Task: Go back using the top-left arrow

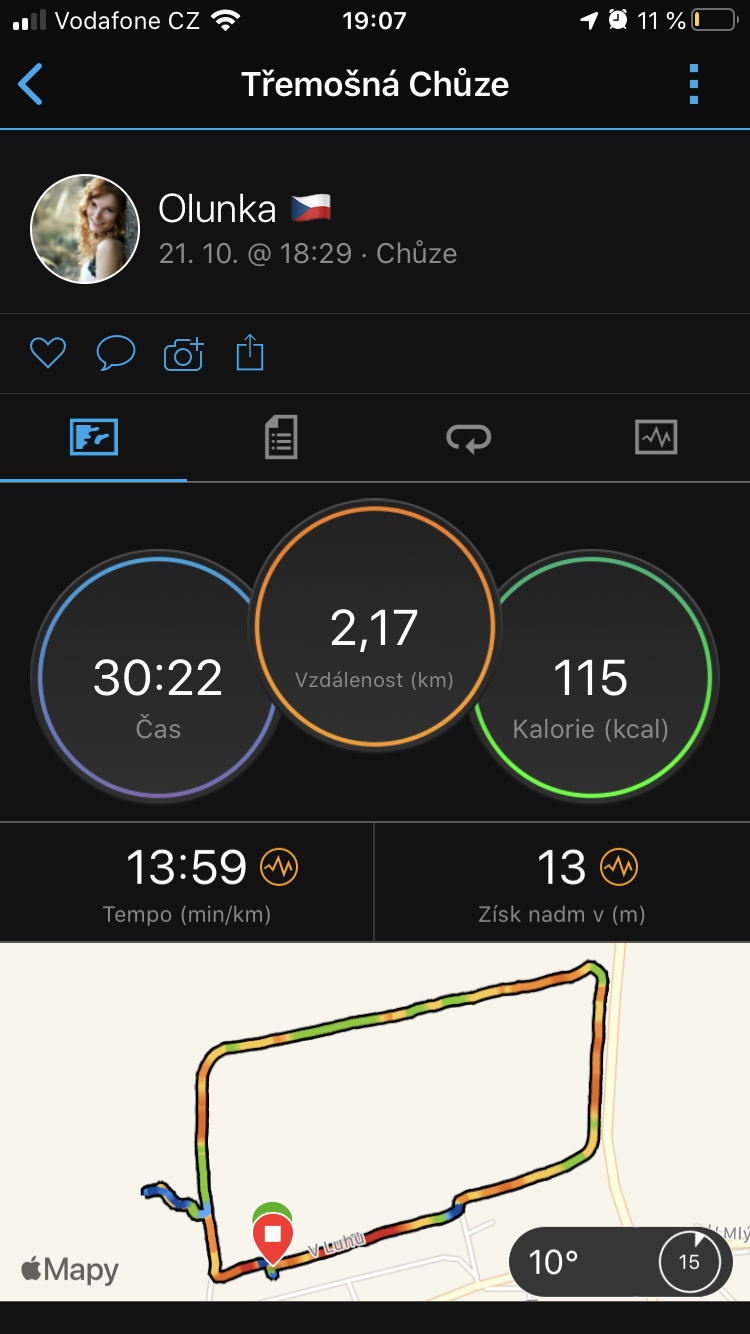Action: tap(31, 84)
